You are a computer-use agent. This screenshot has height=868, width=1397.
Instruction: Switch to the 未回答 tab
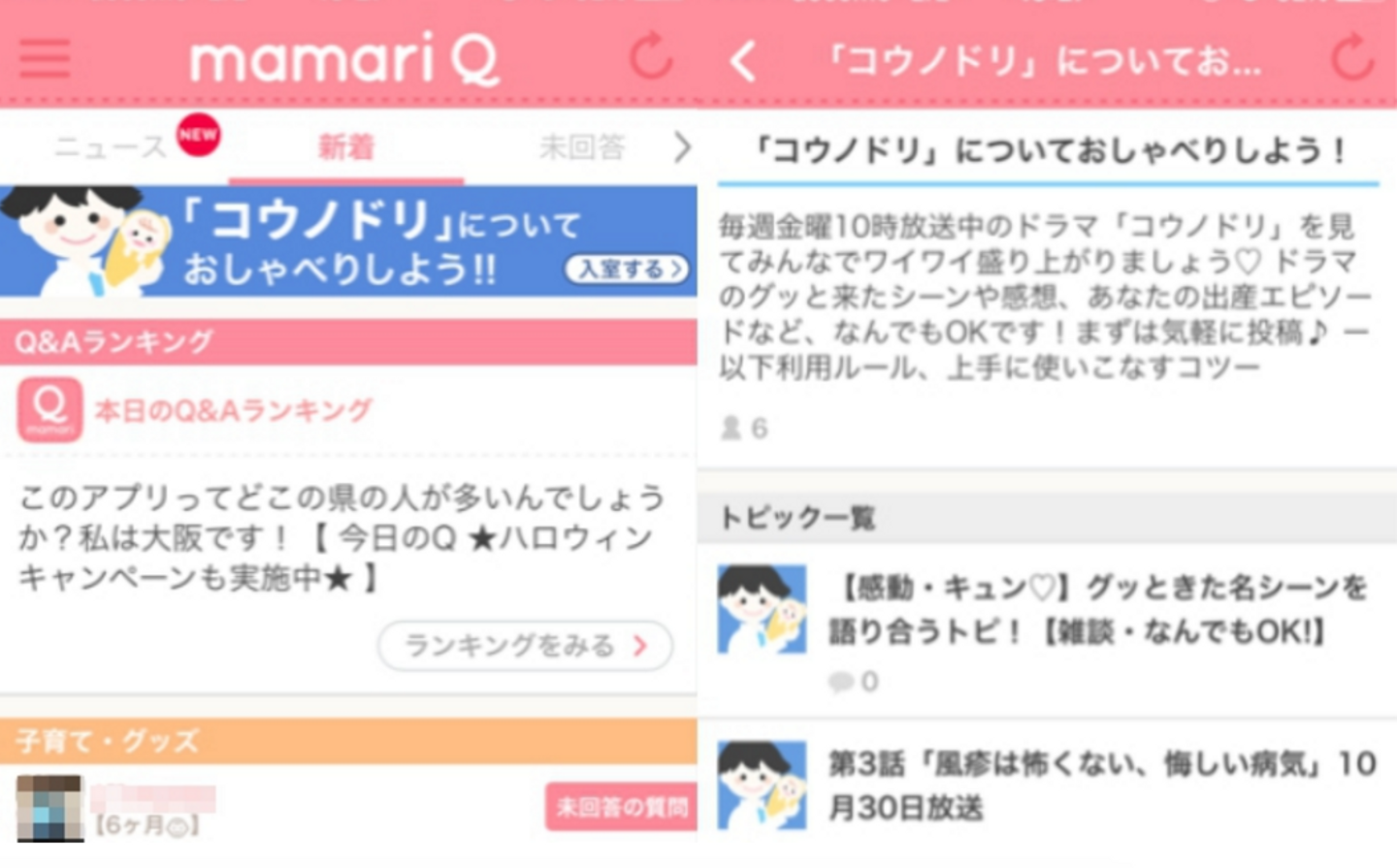click(581, 147)
